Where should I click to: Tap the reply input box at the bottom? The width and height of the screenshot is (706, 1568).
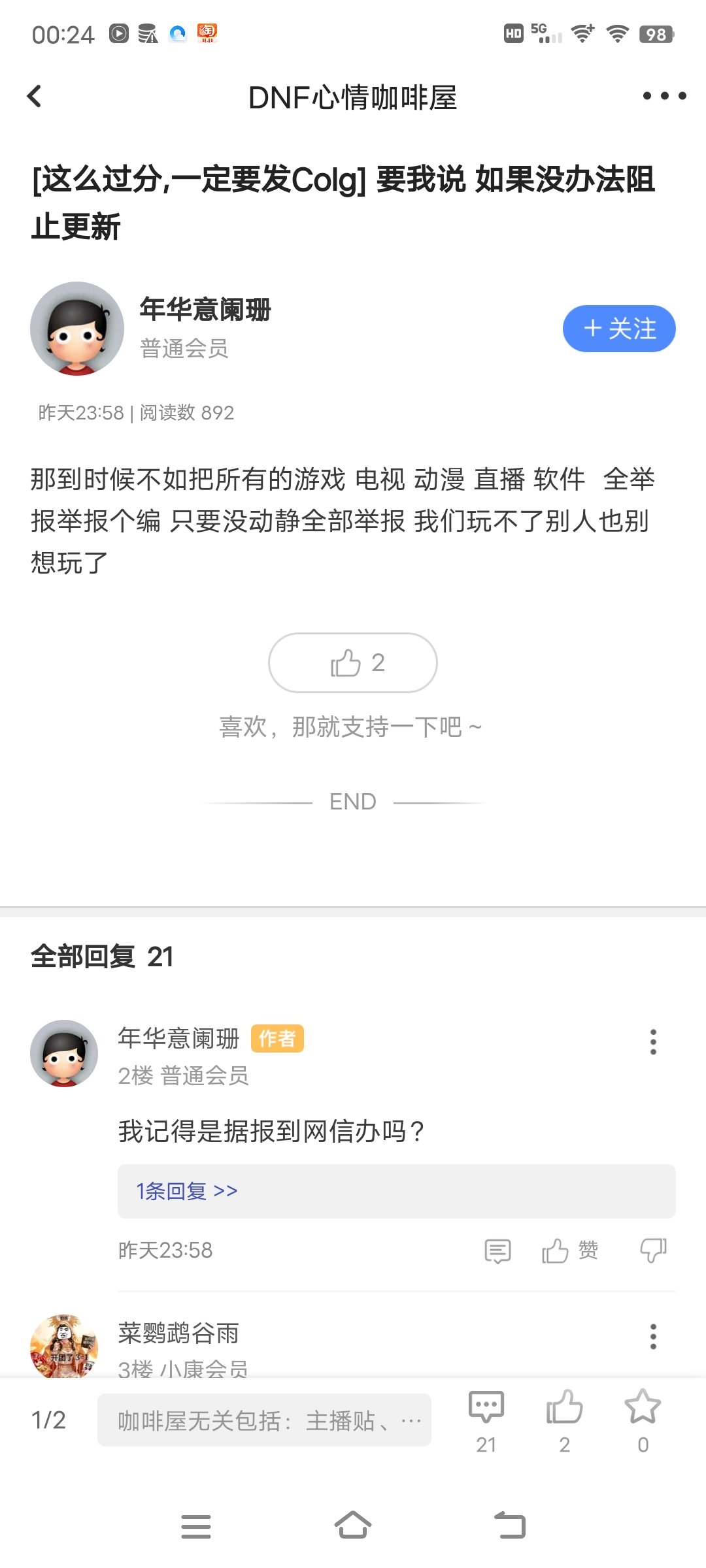pos(264,1420)
